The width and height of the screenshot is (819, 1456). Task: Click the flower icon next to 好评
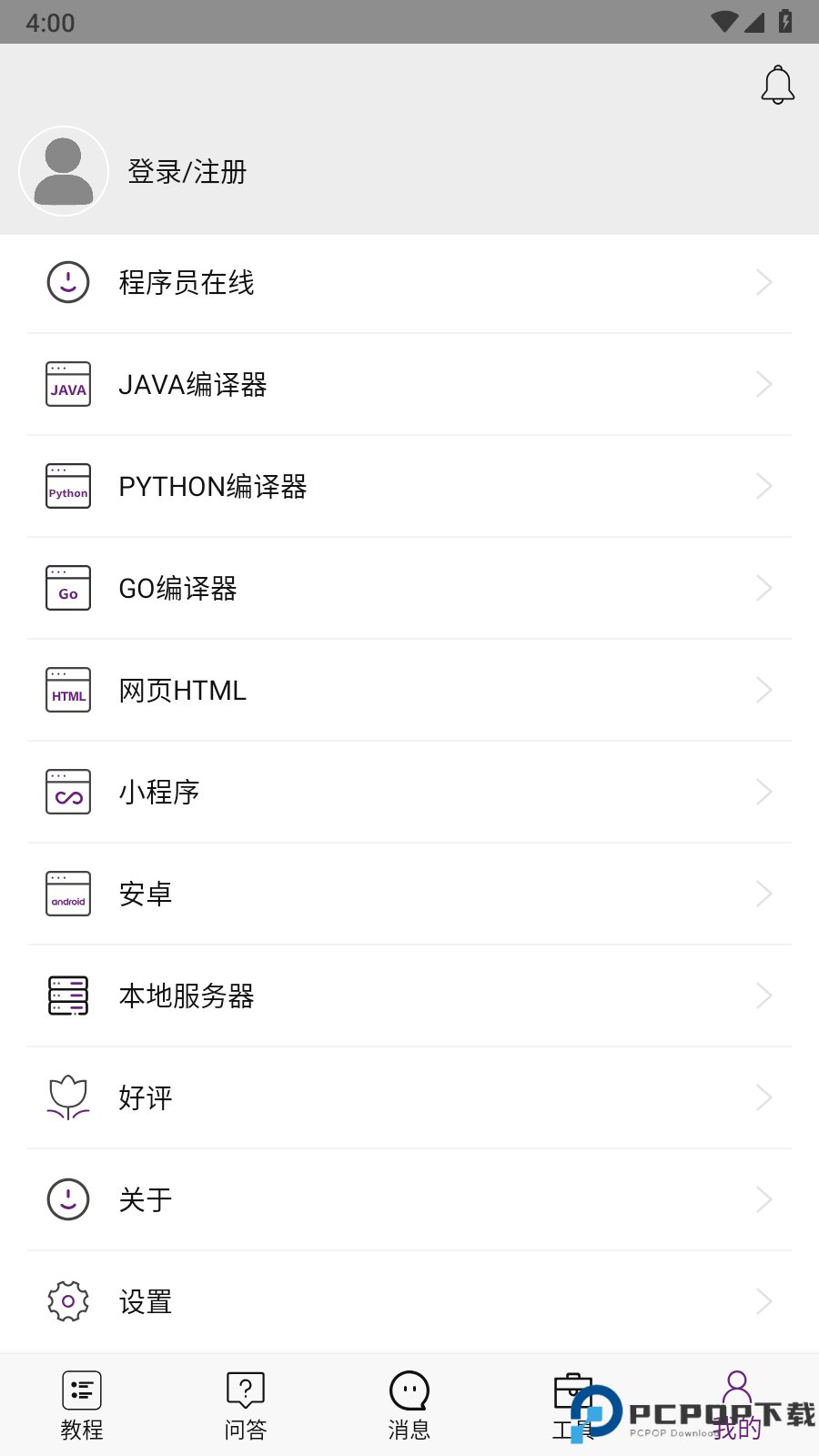coord(67,1097)
